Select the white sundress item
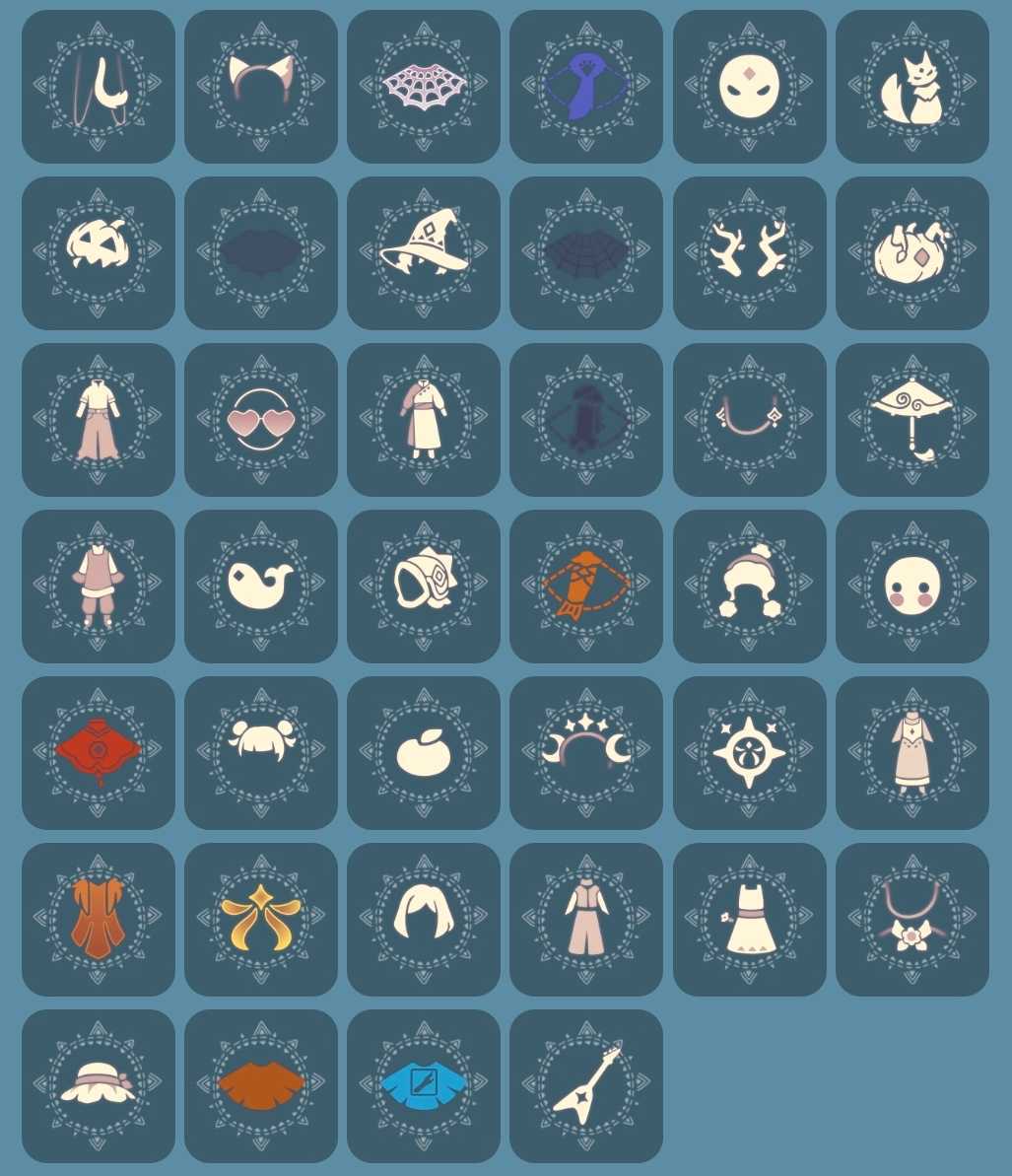Viewport: 1012px width, 1176px height. tap(750, 920)
